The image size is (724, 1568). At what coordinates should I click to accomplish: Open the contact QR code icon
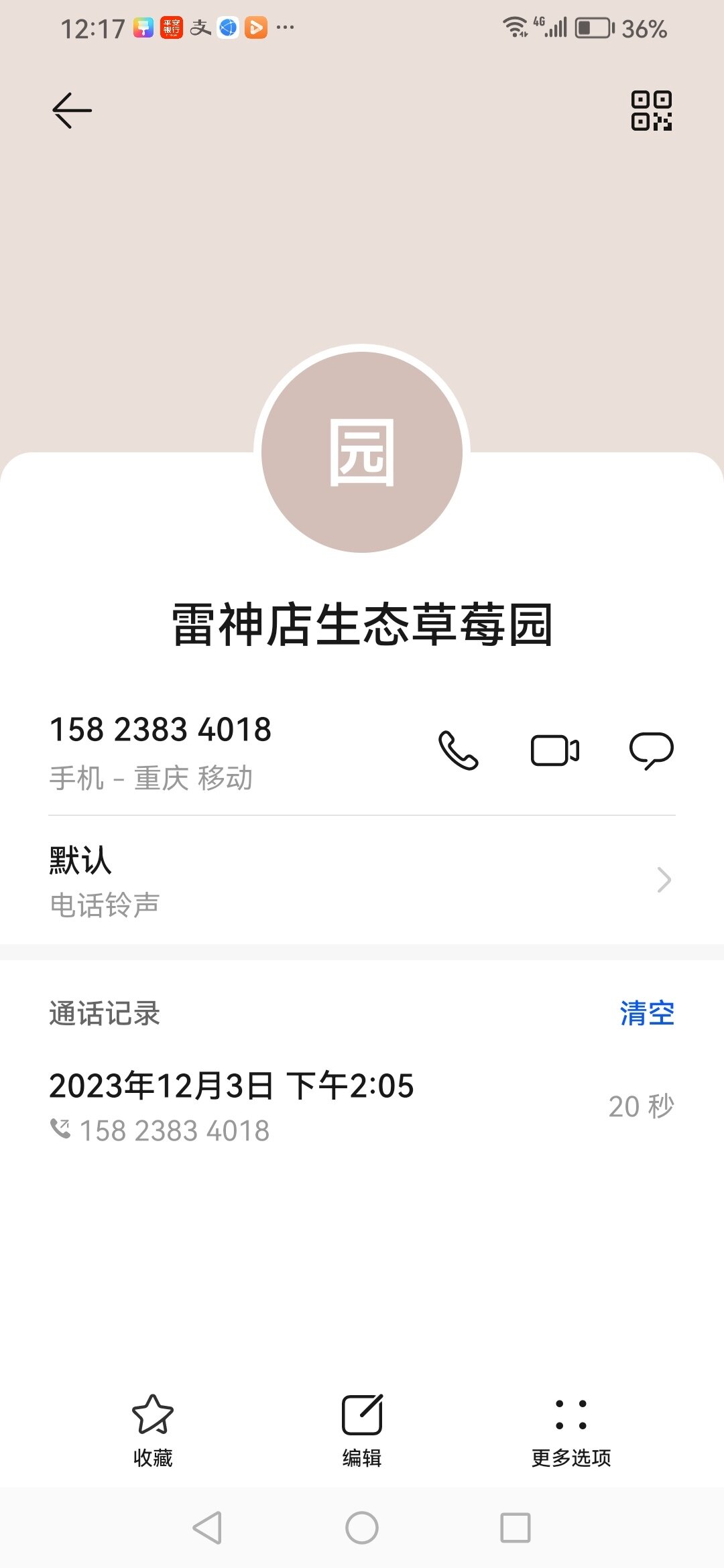651,111
